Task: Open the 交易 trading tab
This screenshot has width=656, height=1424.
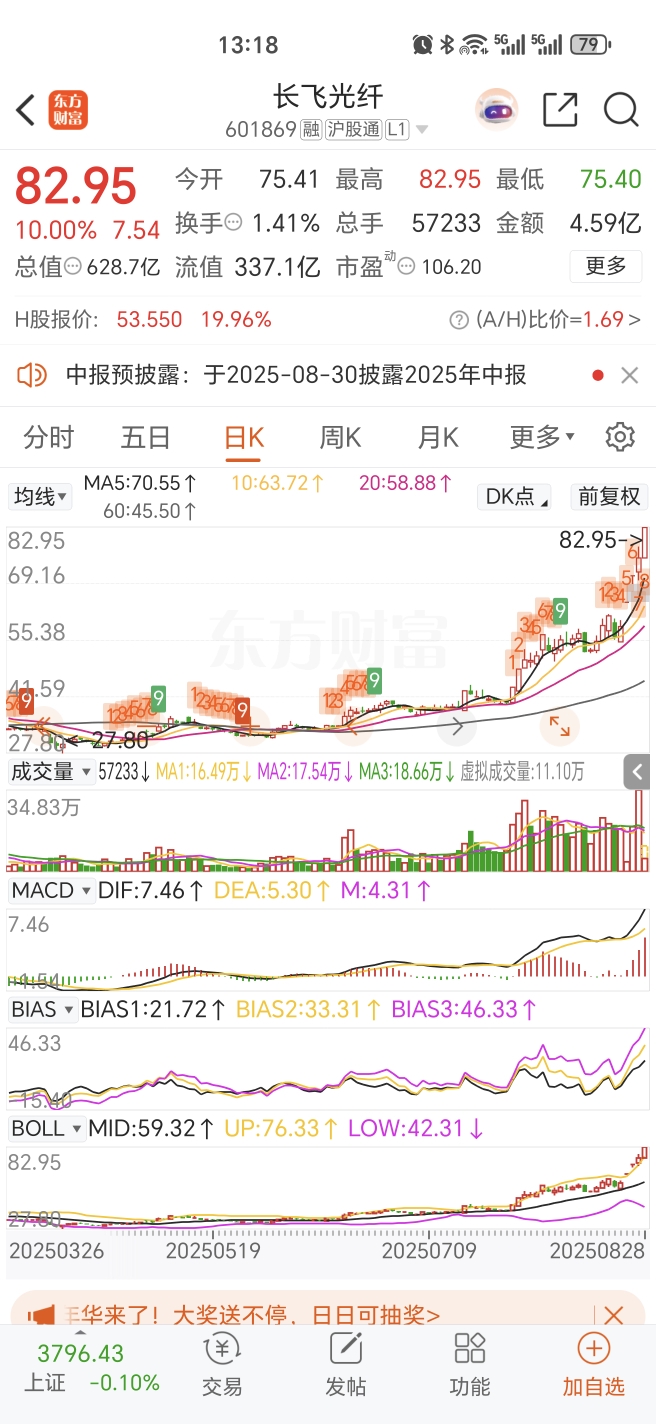Action: 222,1365
